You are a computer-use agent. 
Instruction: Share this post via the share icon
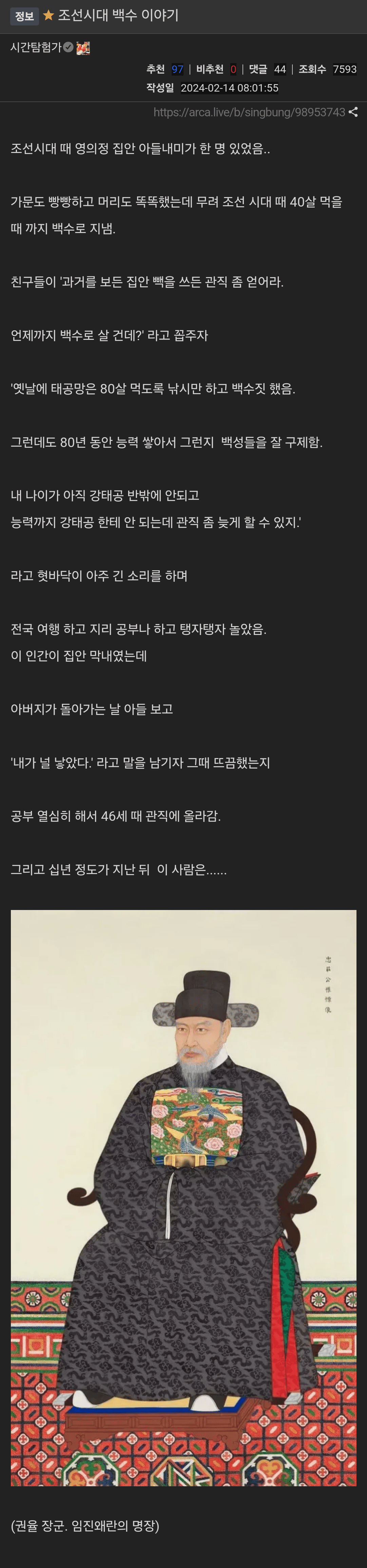tap(353, 113)
